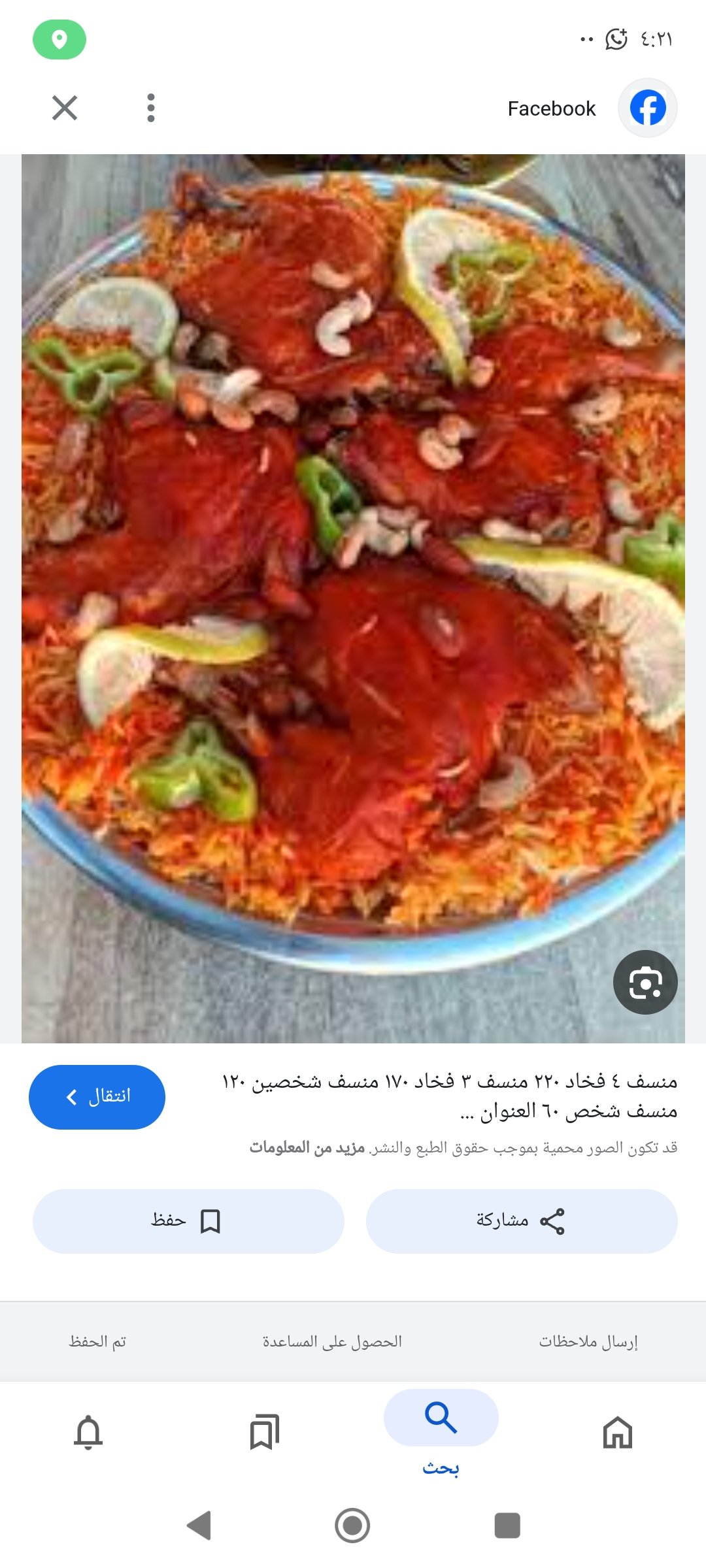Open the Facebook source page
The height and width of the screenshot is (1568, 706).
[x=552, y=108]
